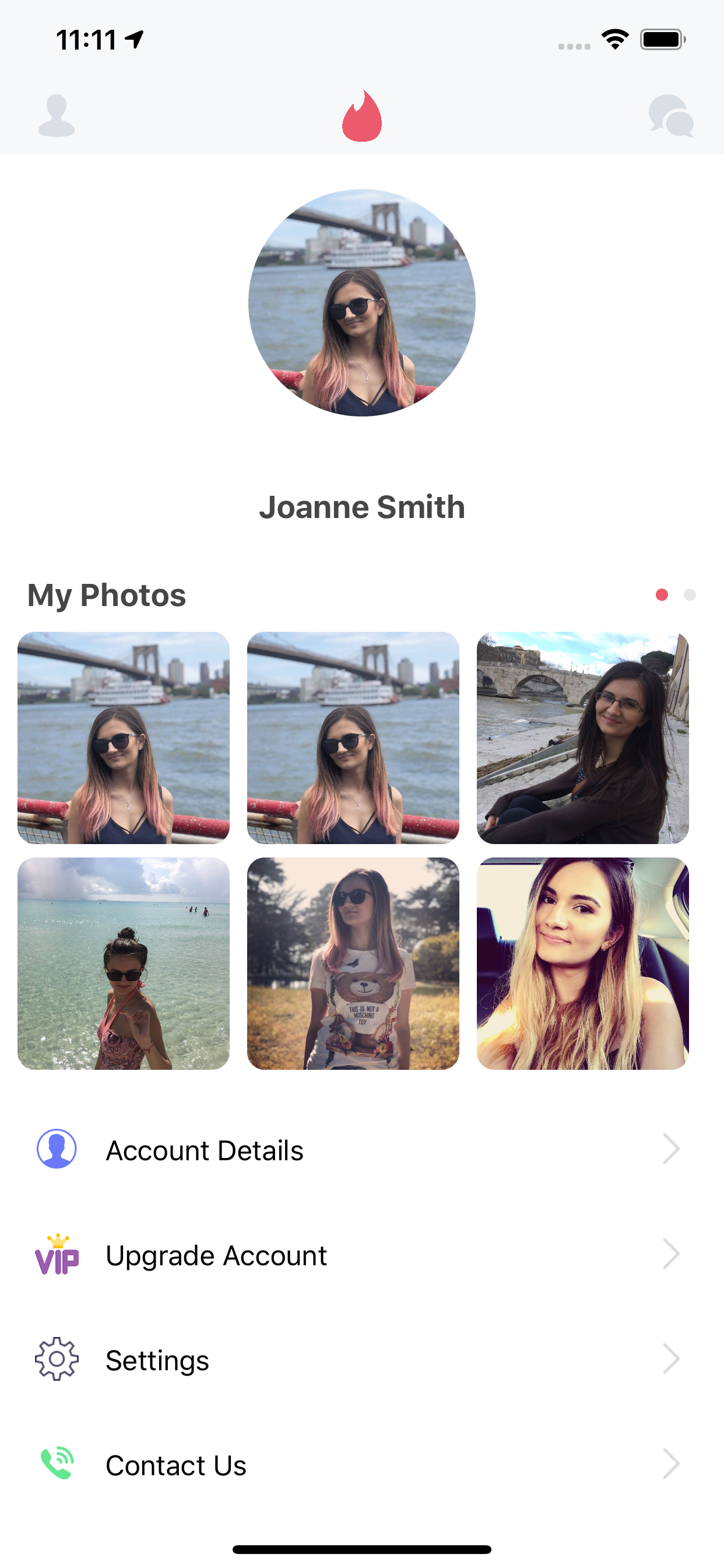The image size is (724, 1568).
Task: Tap the green Contact Us phone icon
Action: coord(56,1465)
